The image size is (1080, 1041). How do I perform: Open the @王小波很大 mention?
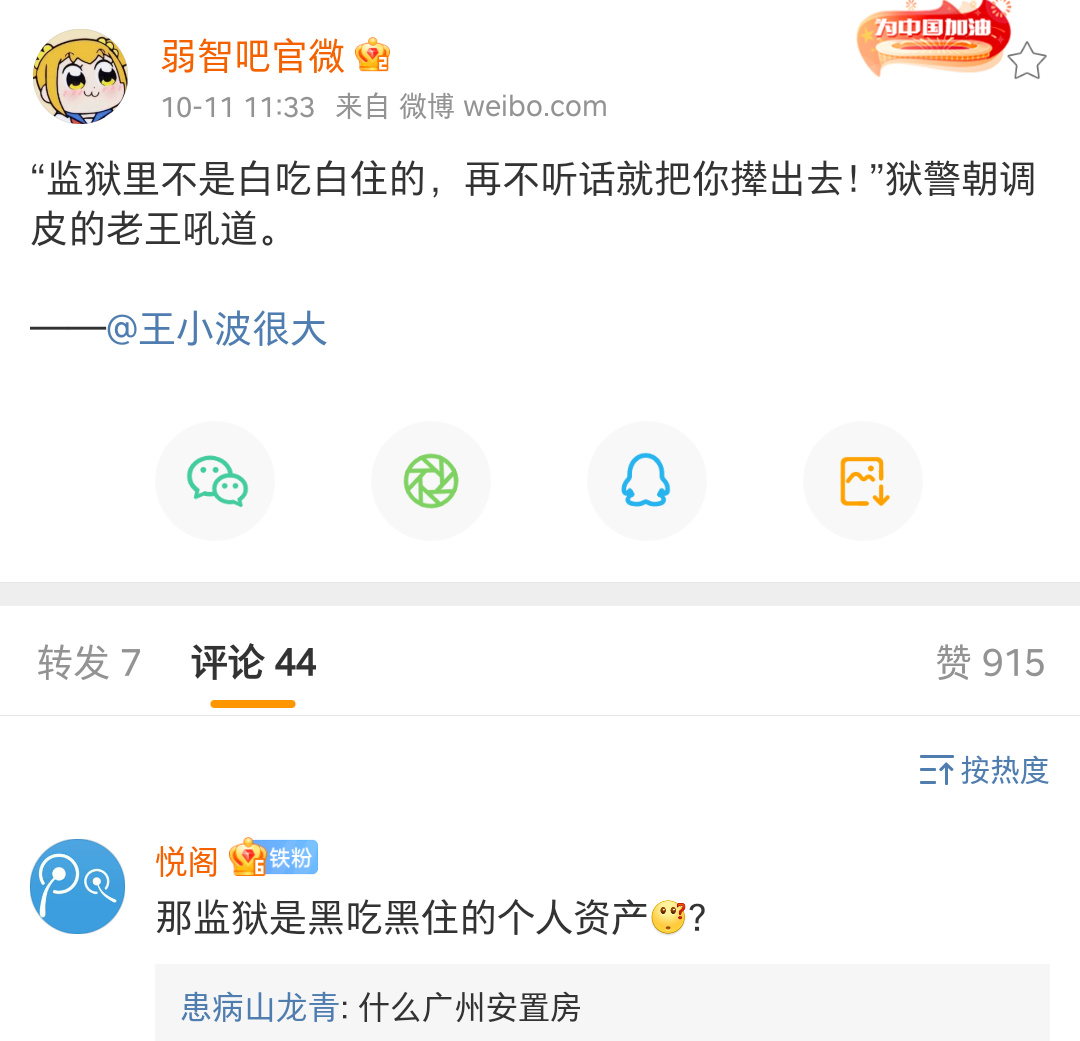[217, 329]
